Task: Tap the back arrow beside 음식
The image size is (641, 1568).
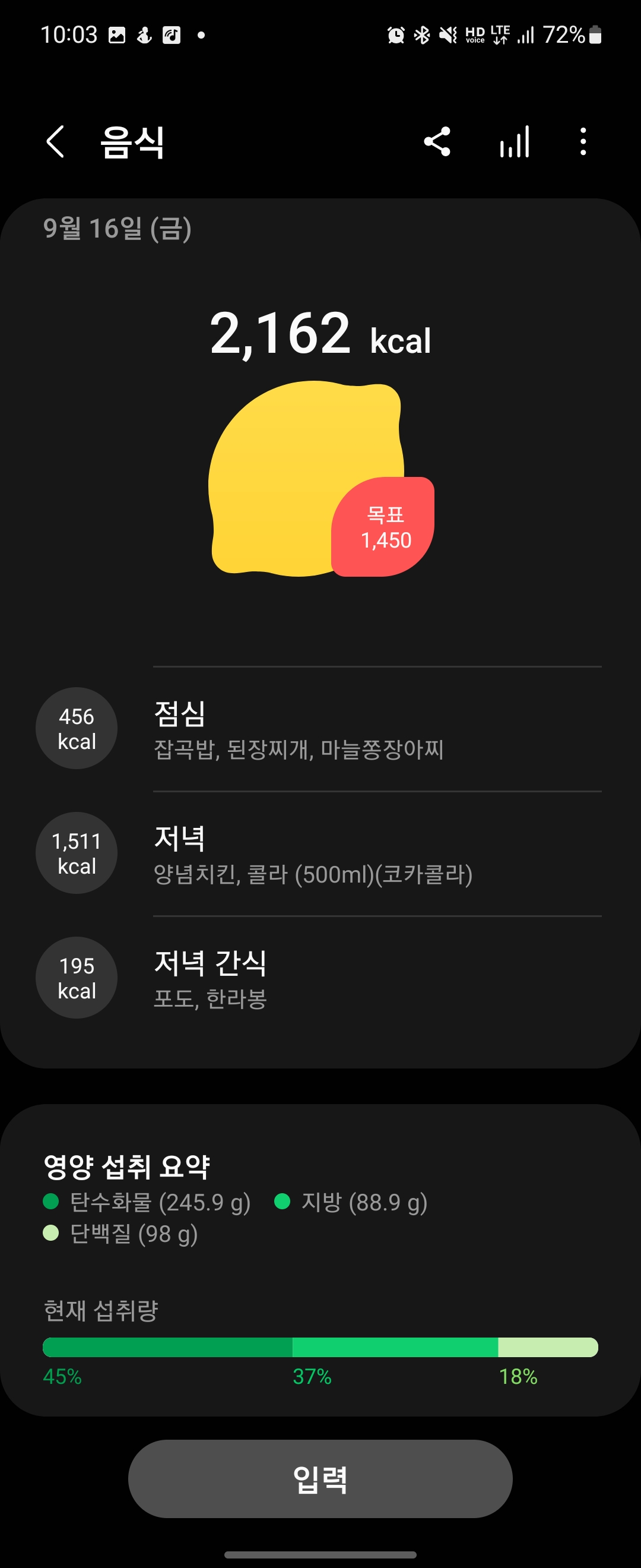Action: coord(55,142)
